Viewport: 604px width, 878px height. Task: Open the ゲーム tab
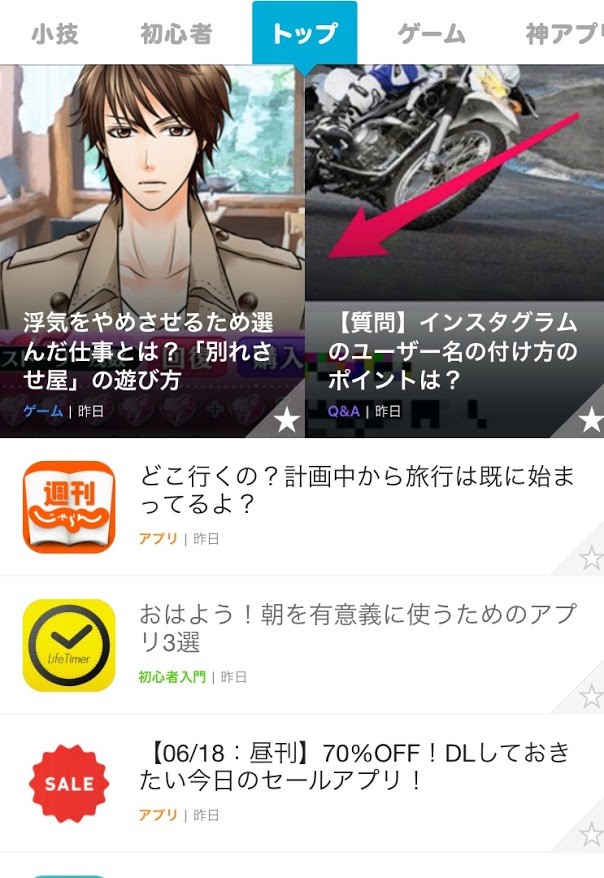pyautogui.click(x=431, y=34)
